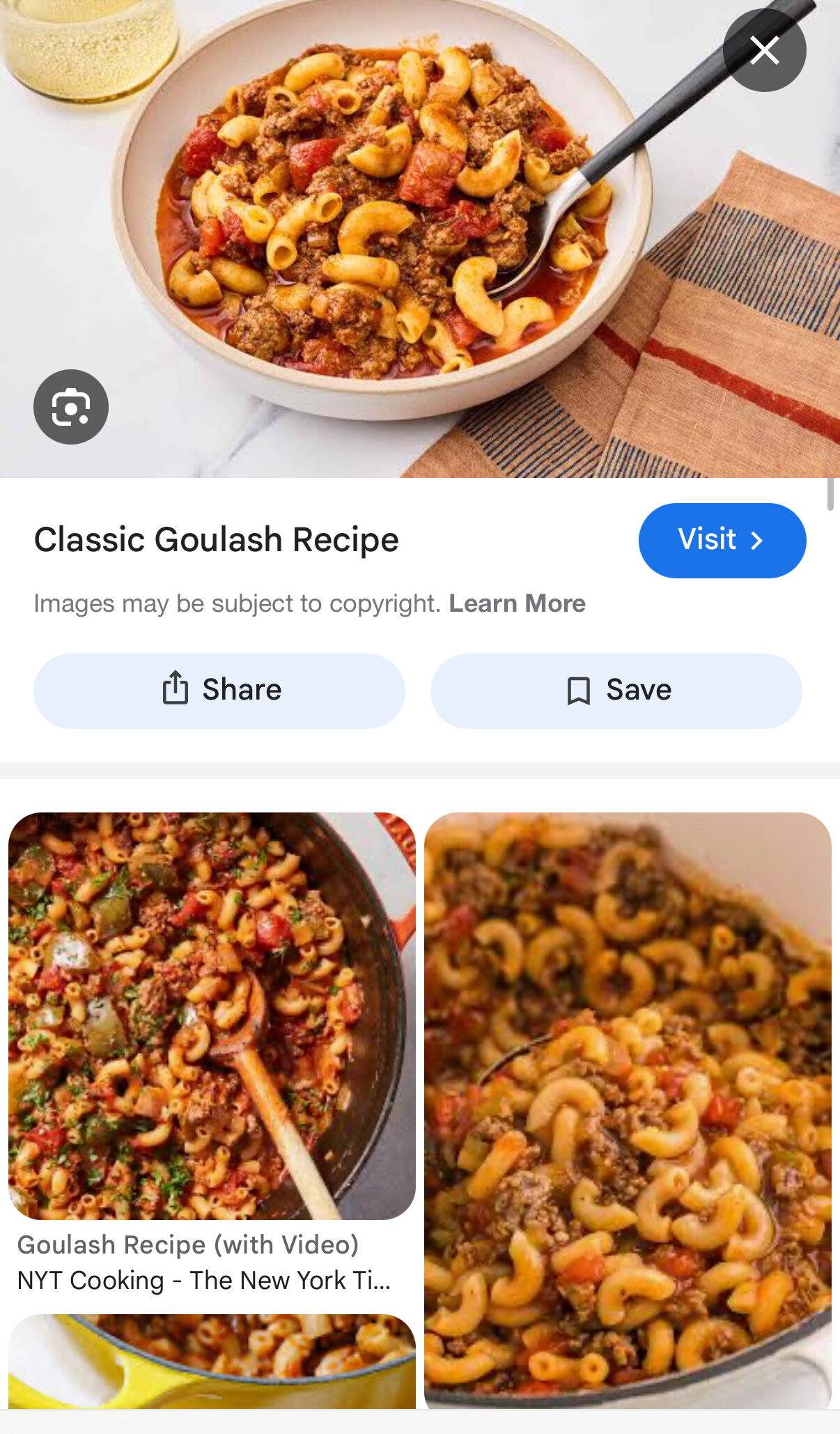The height and width of the screenshot is (1434, 840).
Task: Save this image to collections
Action: pyautogui.click(x=616, y=691)
